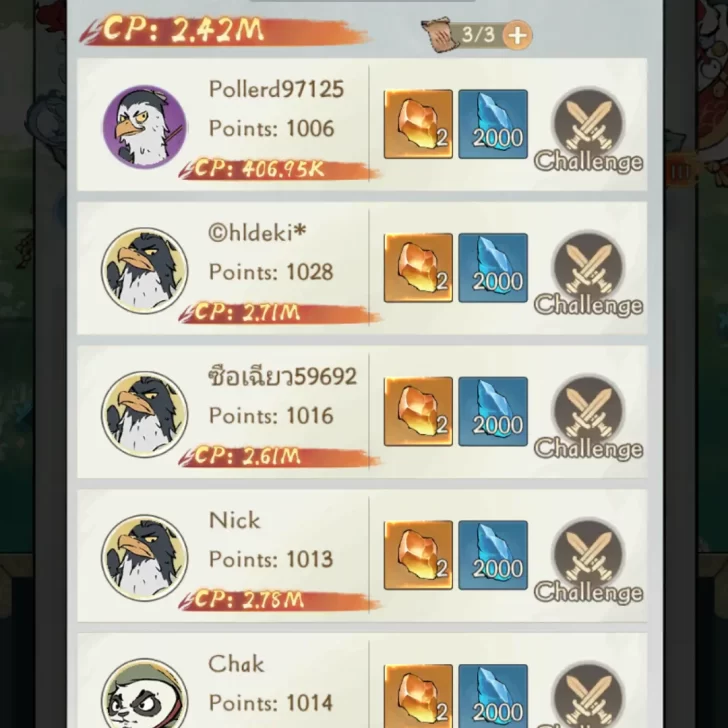Challenge player ©hldeki*
728x728 pixels.
tap(588, 273)
